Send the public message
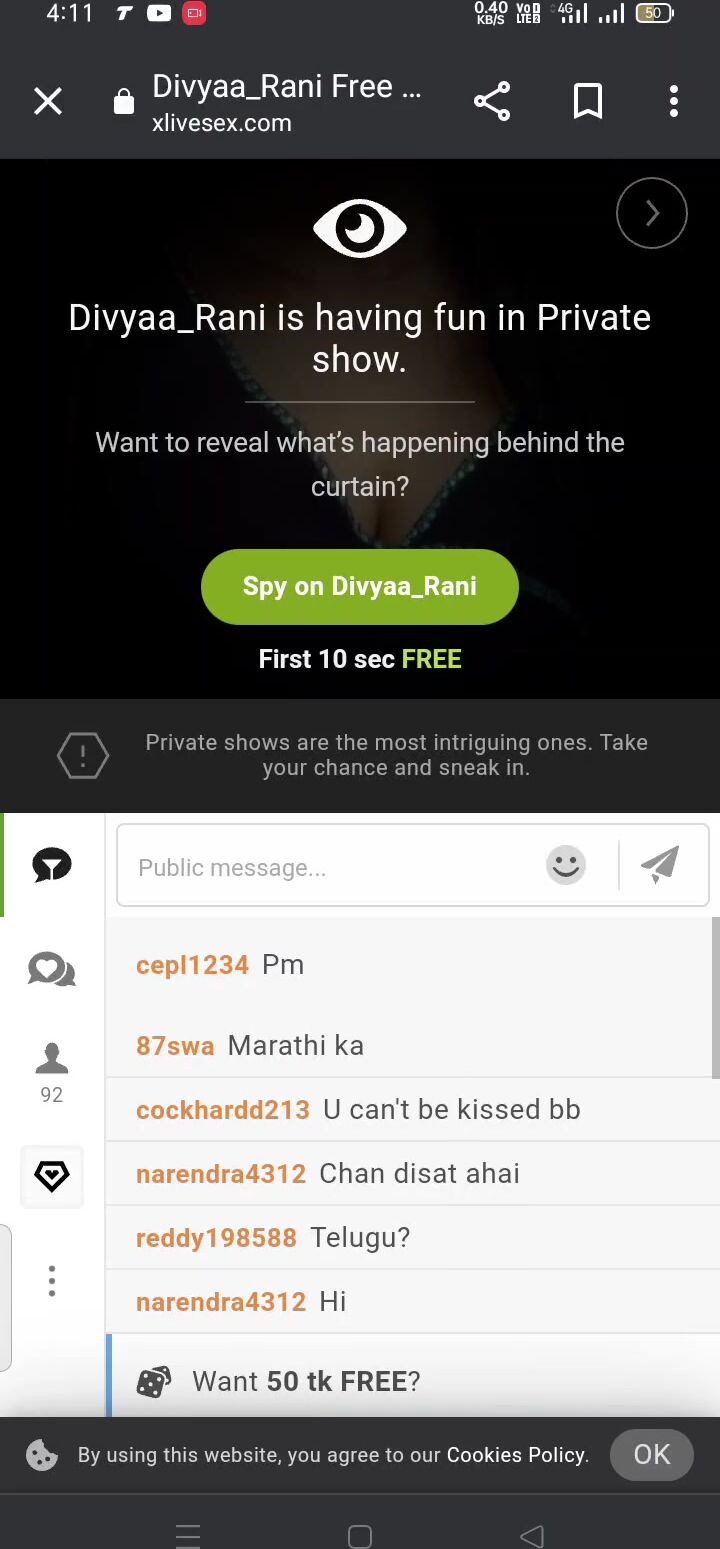720x1549 pixels. 660,865
